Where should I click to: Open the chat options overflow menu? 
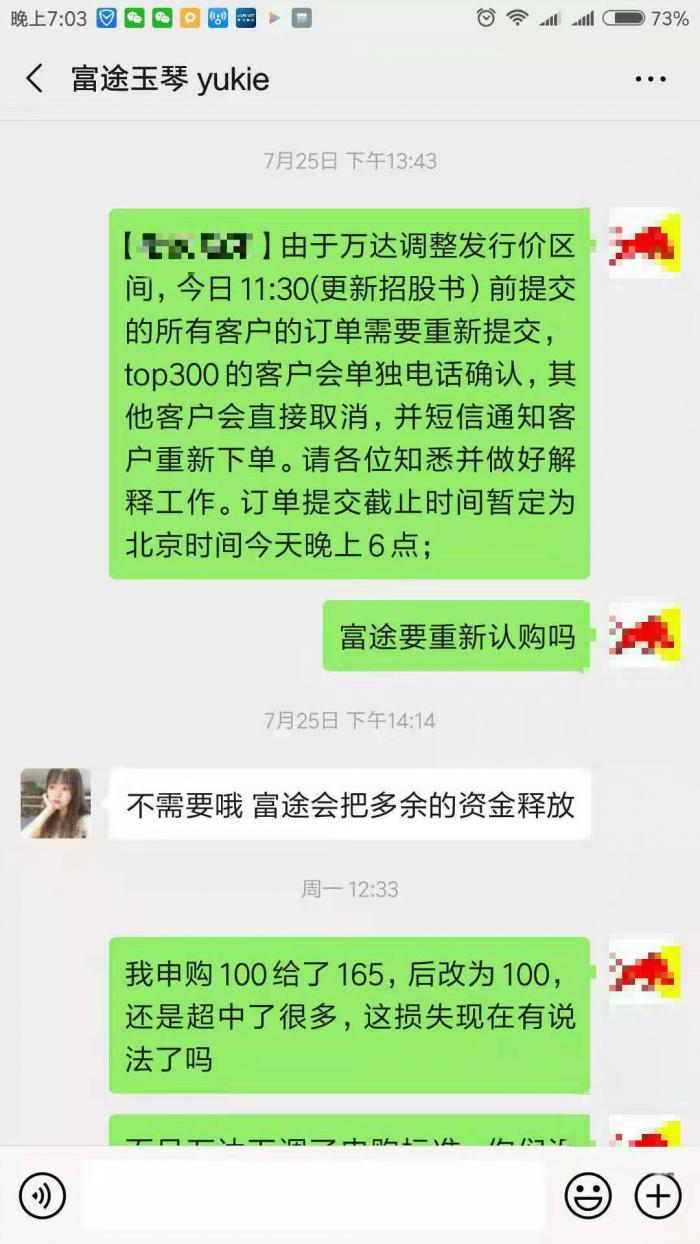point(651,79)
